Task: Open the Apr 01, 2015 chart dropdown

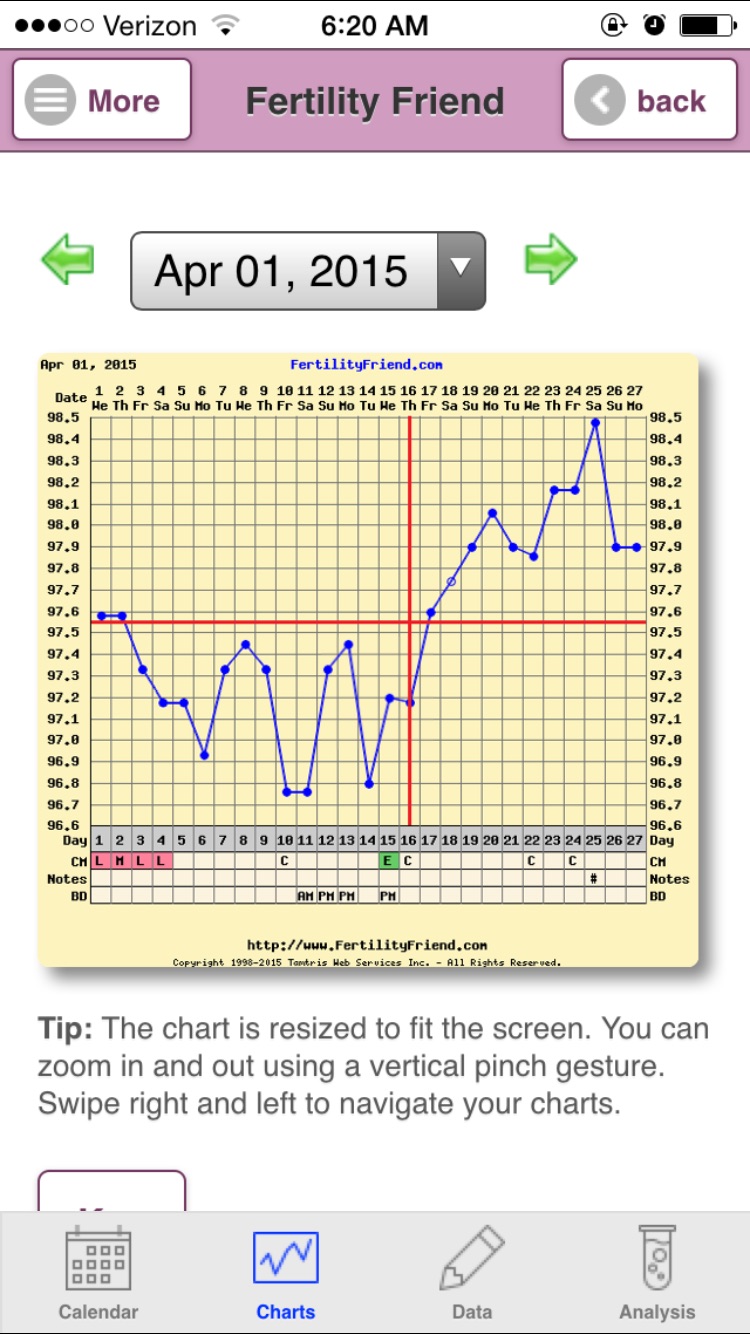Action: (308, 271)
